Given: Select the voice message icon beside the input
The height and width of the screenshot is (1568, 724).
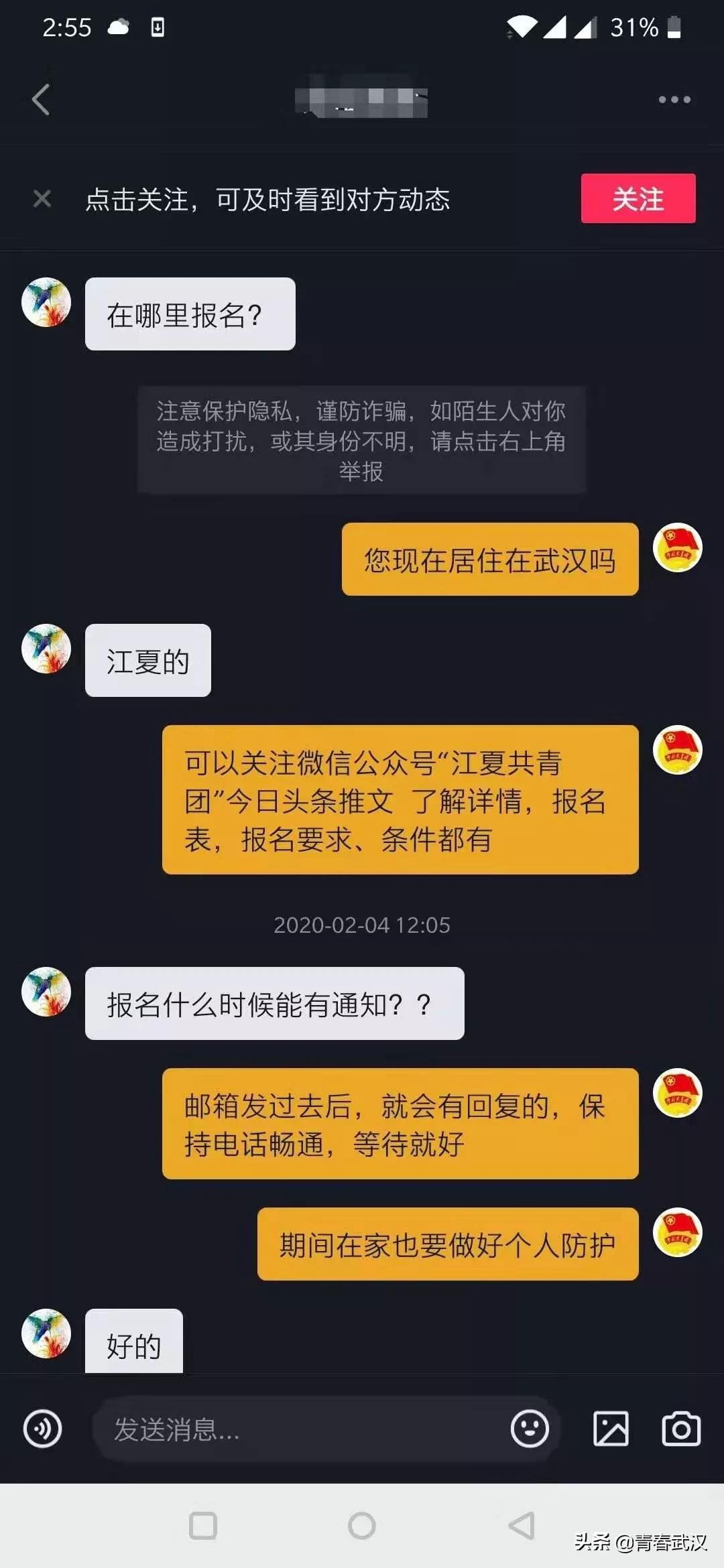Looking at the screenshot, I should coord(42,1428).
